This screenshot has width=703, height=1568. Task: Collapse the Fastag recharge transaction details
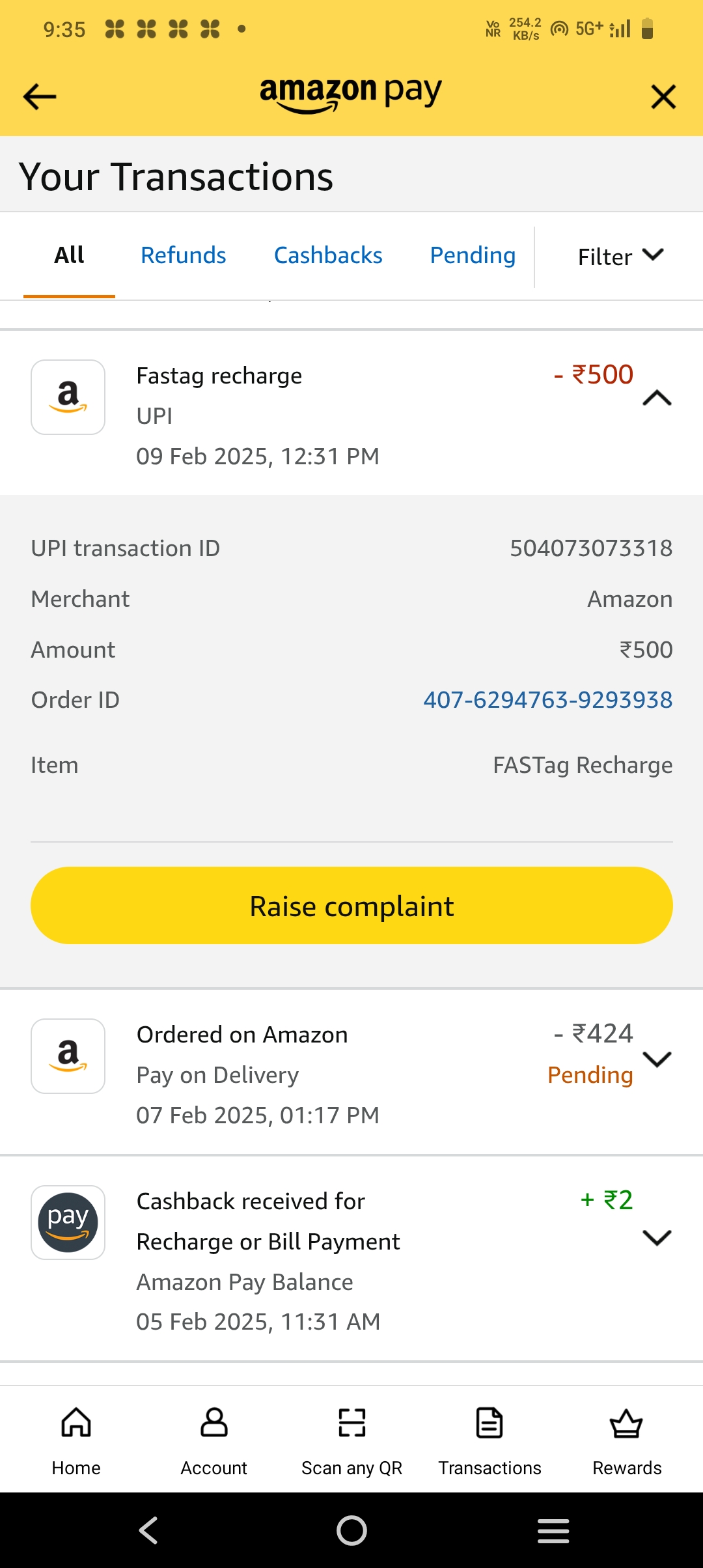657,398
